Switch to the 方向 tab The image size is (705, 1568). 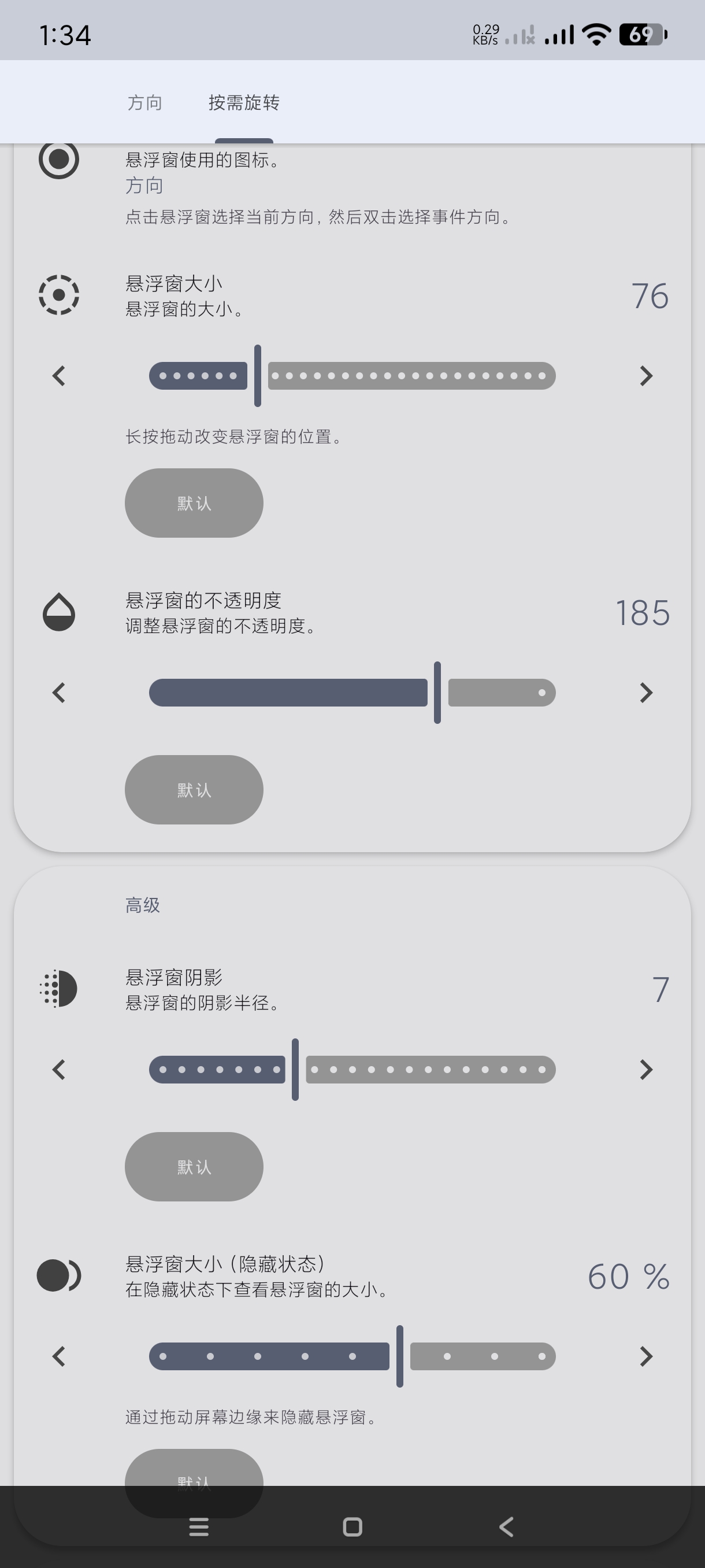[145, 102]
